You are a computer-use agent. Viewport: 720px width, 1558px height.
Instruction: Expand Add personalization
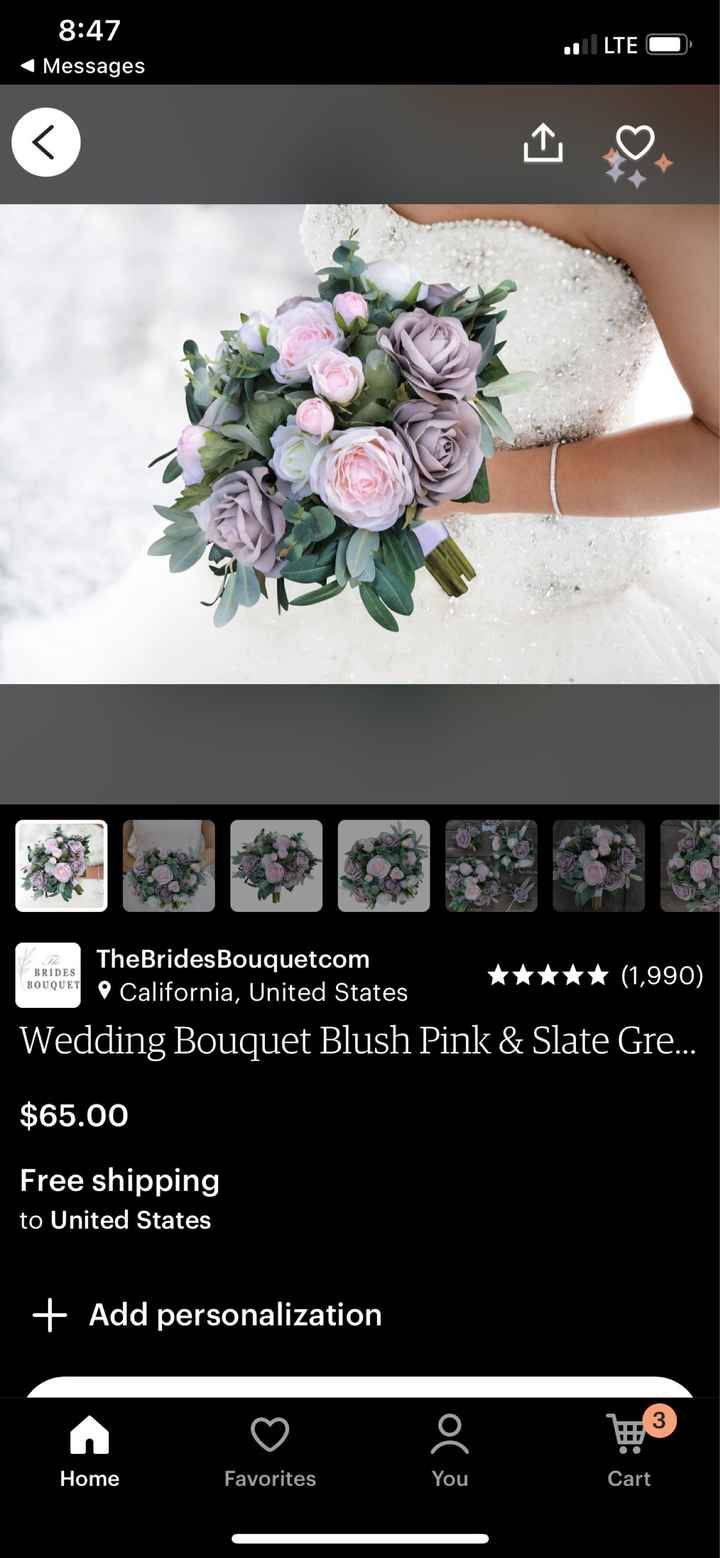pyautogui.click(x=207, y=1315)
